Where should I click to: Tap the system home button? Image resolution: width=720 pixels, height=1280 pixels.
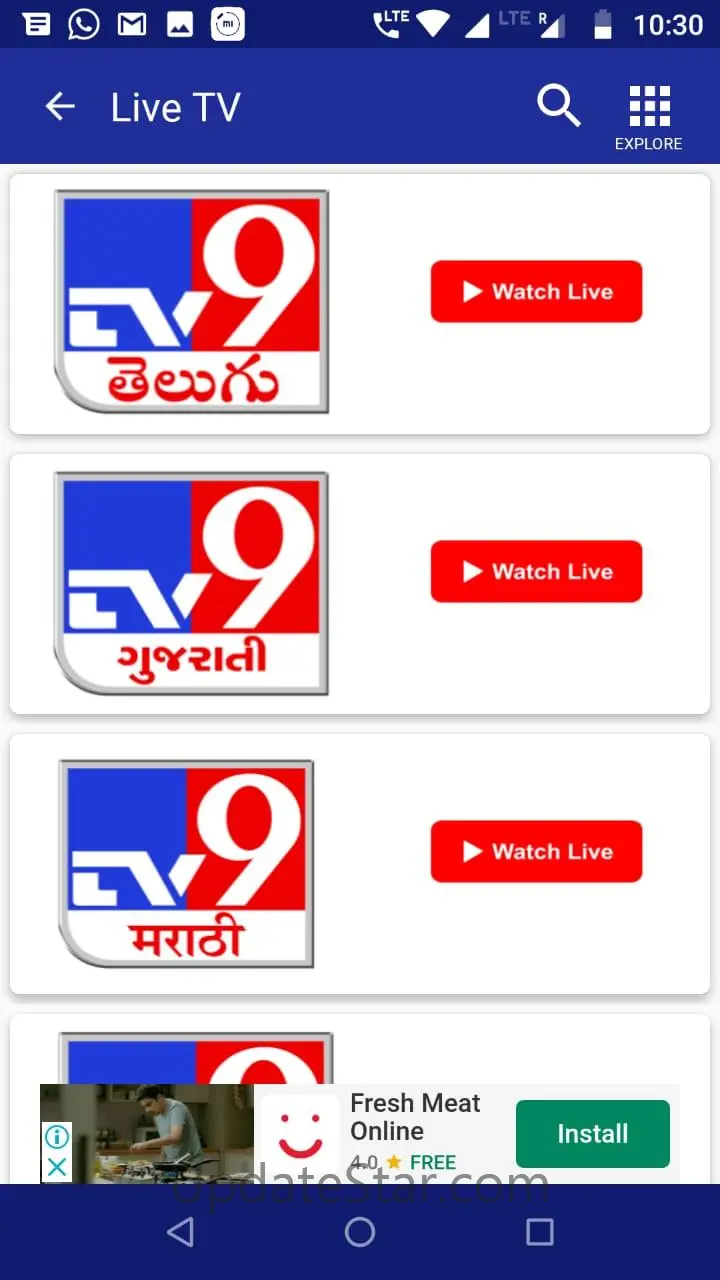(x=360, y=1232)
